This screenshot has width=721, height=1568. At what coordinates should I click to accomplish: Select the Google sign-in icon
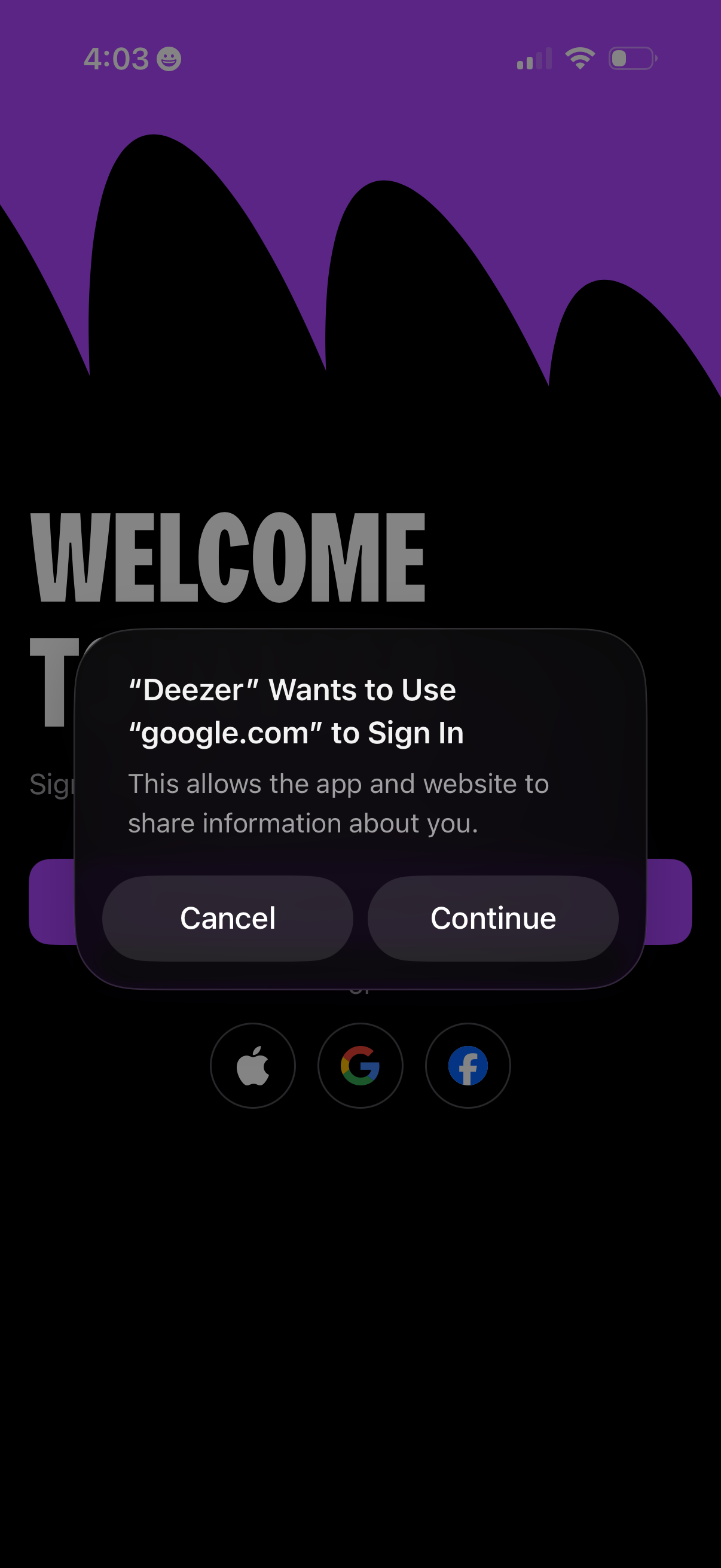pyautogui.click(x=360, y=1066)
